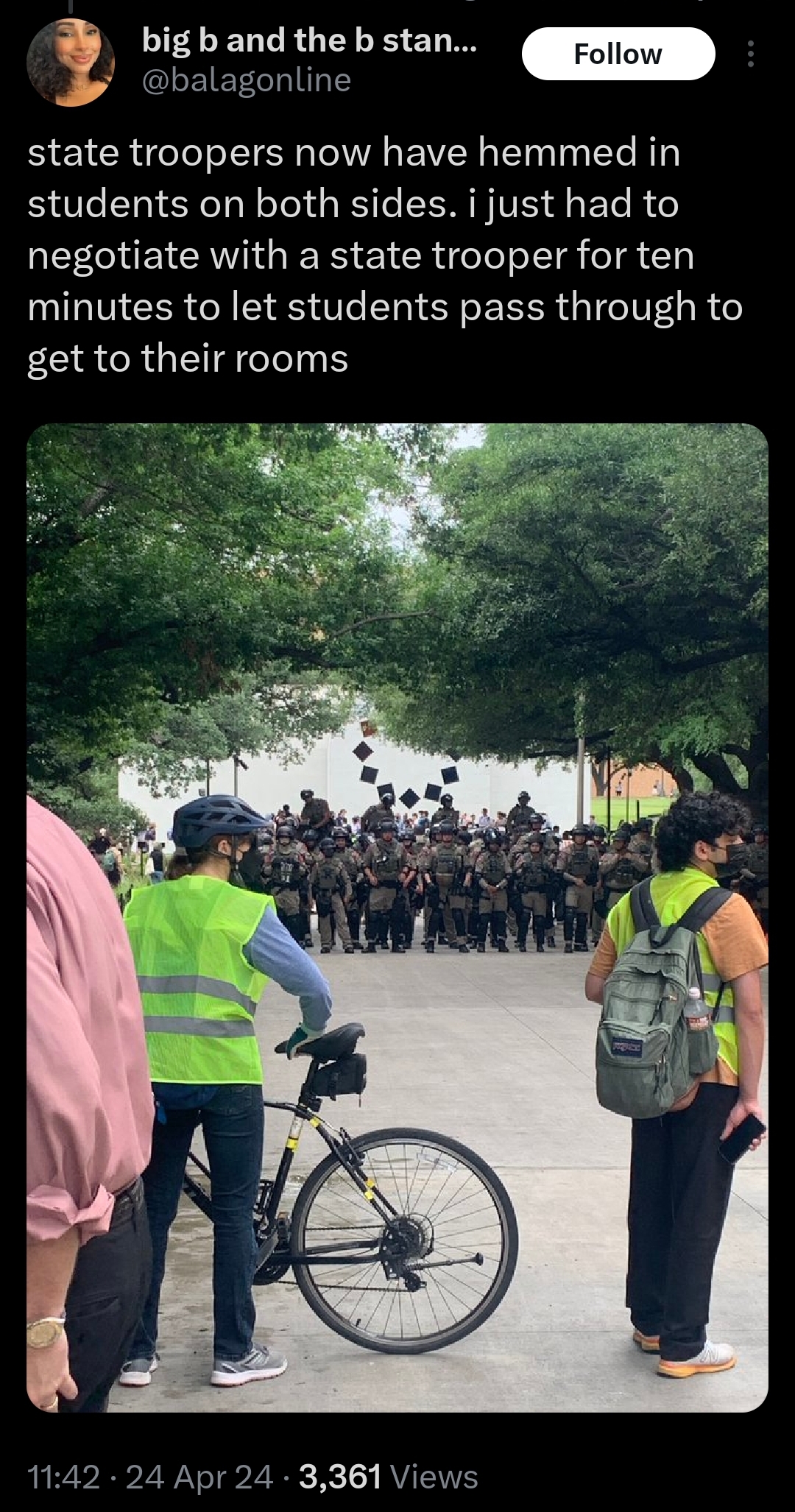
Task: Expand the photo of troopers on campus
Action: (x=397, y=918)
